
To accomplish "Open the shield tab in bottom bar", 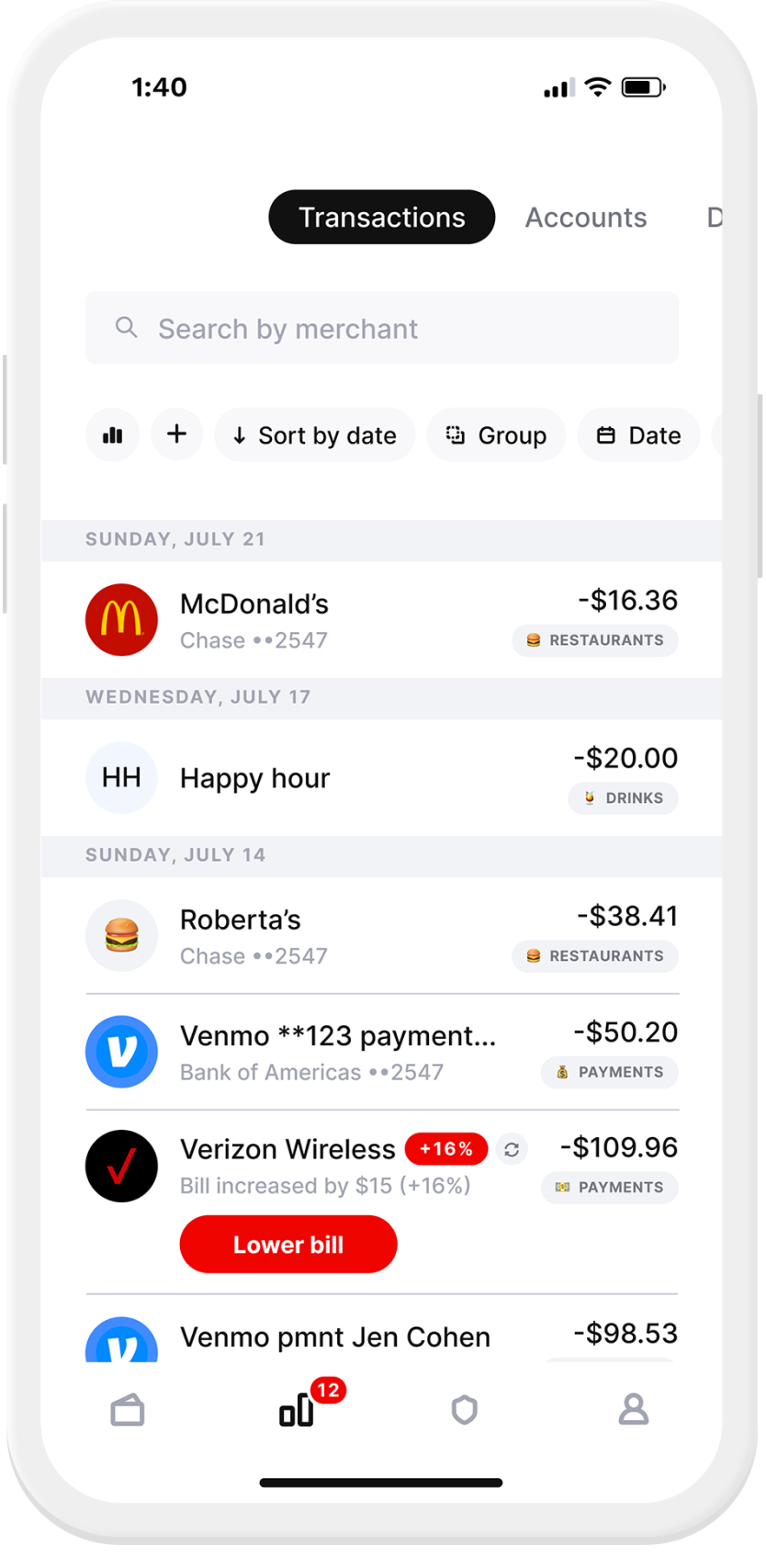I will tap(465, 1410).
